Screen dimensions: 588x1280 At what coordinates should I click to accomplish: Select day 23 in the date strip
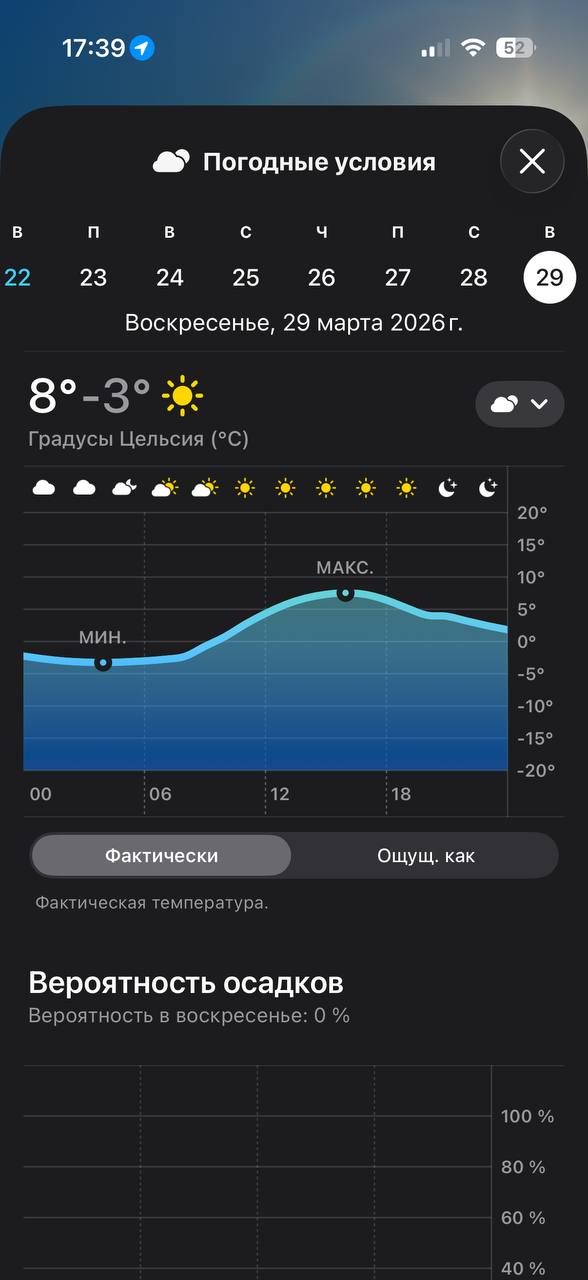(x=93, y=277)
